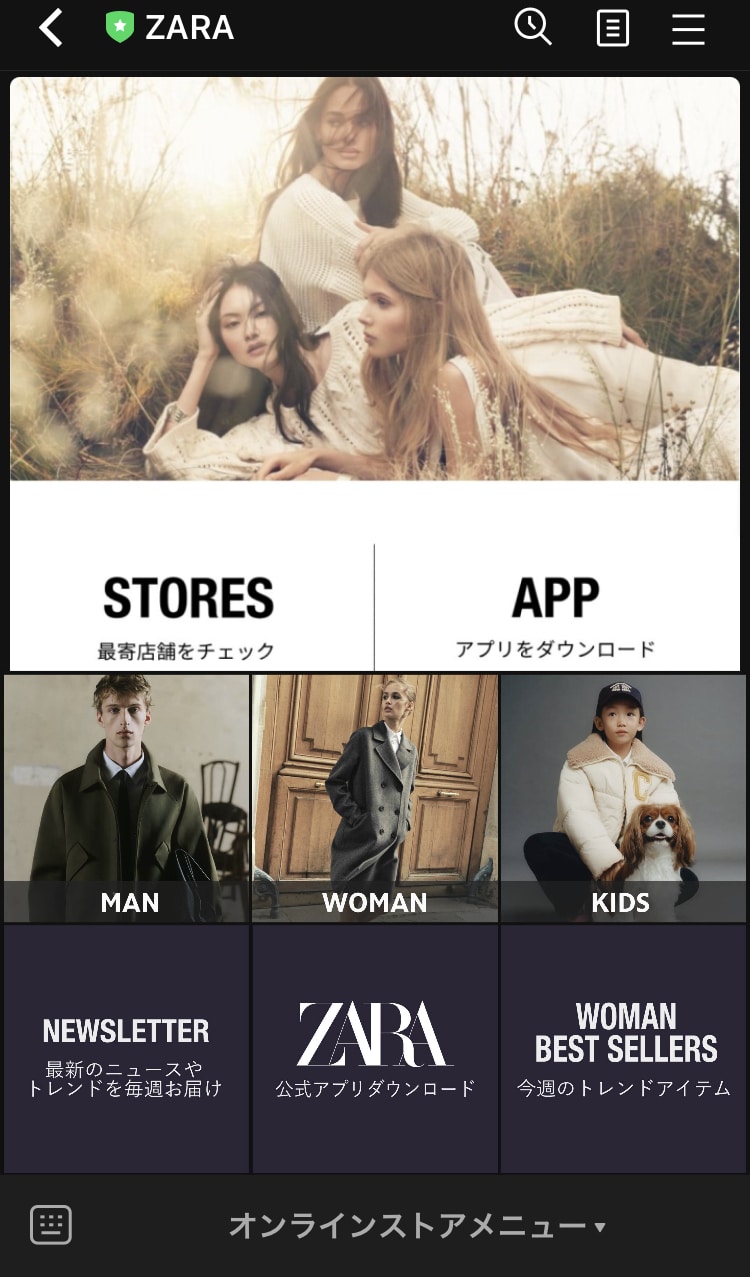This screenshot has width=750, height=1277.
Task: Collapse the オンラインストアメニュー menu
Action: tap(417, 1226)
